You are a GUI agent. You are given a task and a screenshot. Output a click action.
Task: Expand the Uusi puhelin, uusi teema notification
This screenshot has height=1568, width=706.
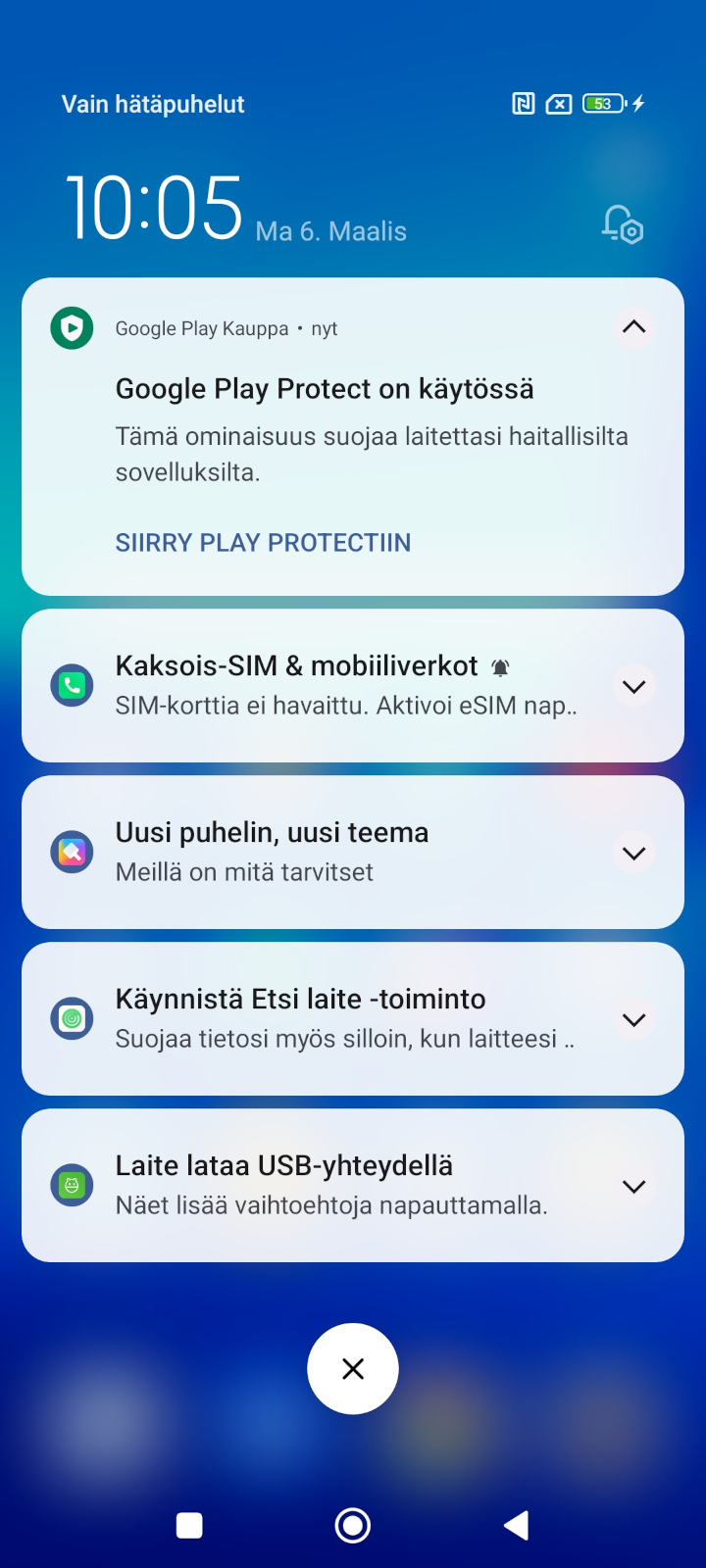click(634, 853)
